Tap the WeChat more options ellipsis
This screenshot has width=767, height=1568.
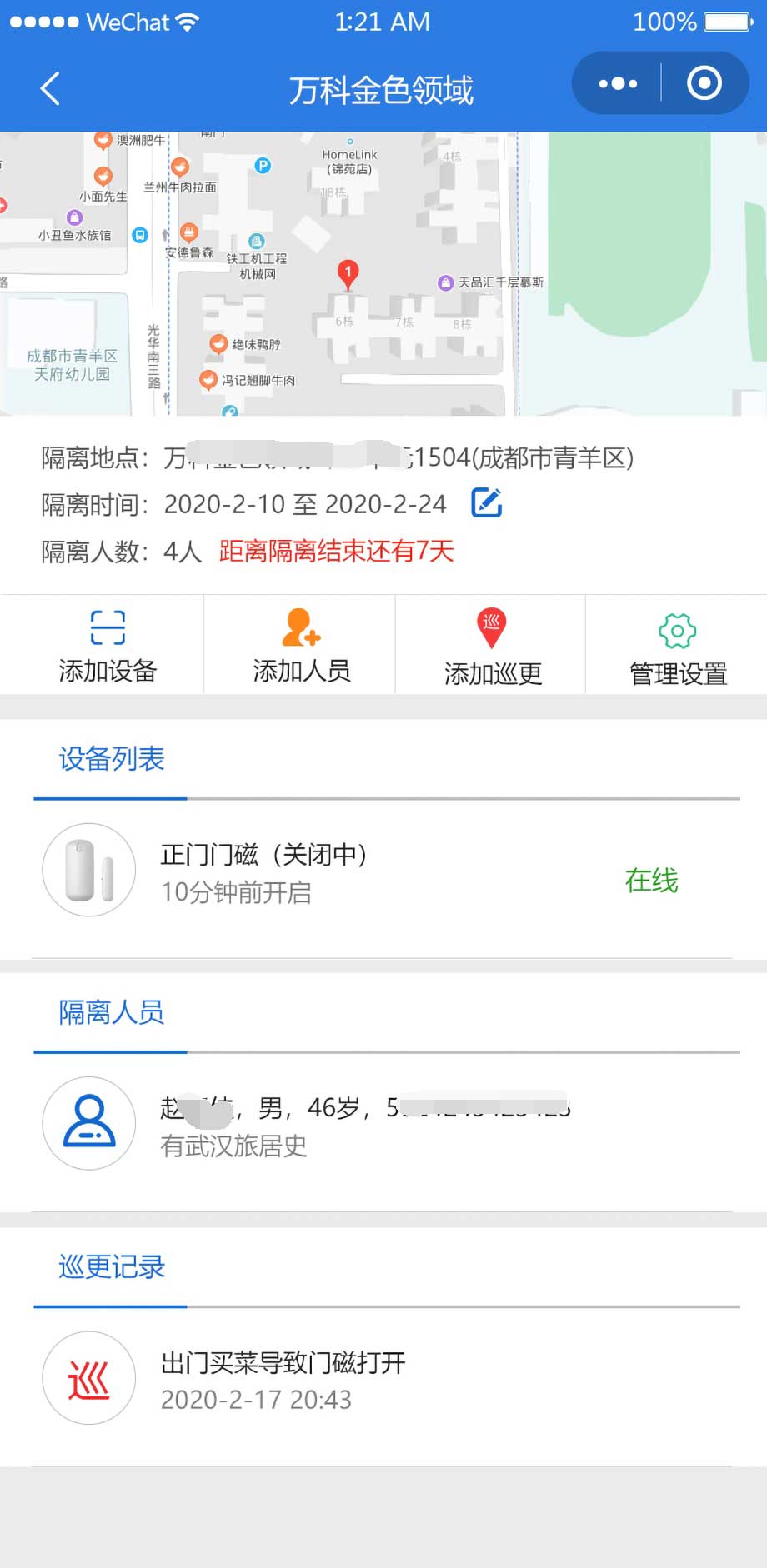[x=617, y=83]
